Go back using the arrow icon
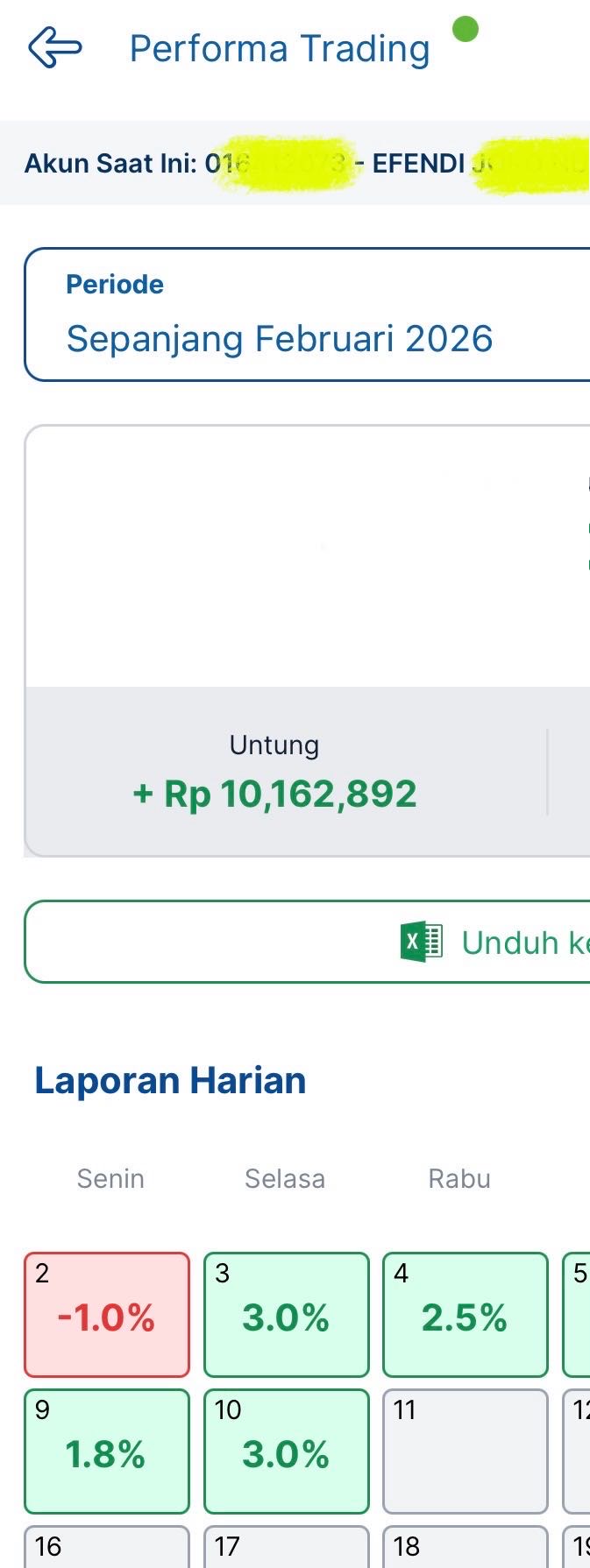Viewport: 590px width, 1568px height. (55, 47)
